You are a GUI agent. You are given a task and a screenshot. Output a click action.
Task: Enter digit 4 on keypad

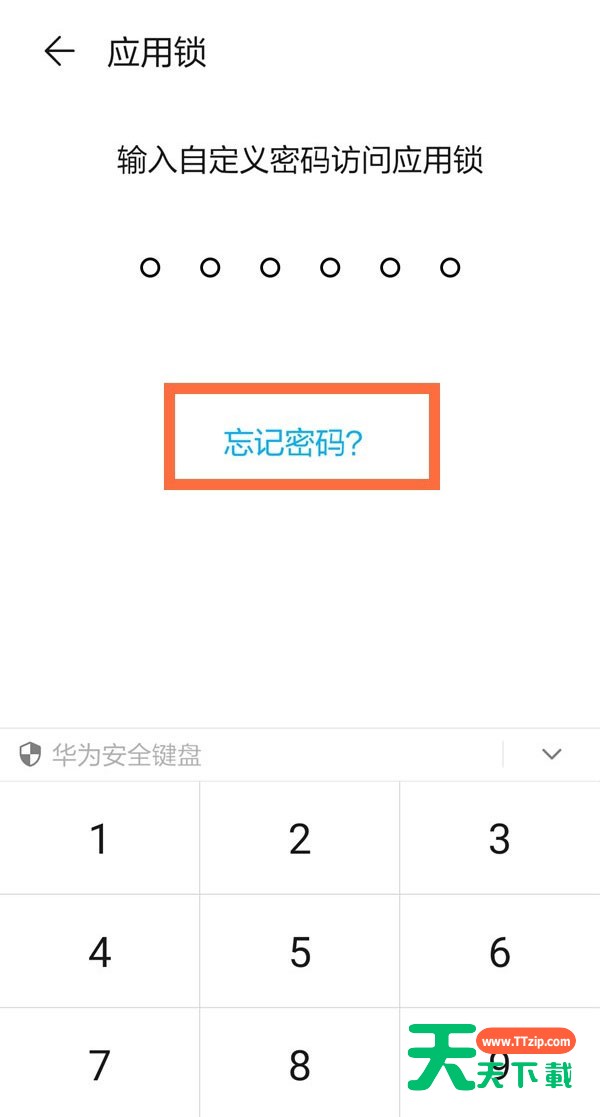pos(99,952)
